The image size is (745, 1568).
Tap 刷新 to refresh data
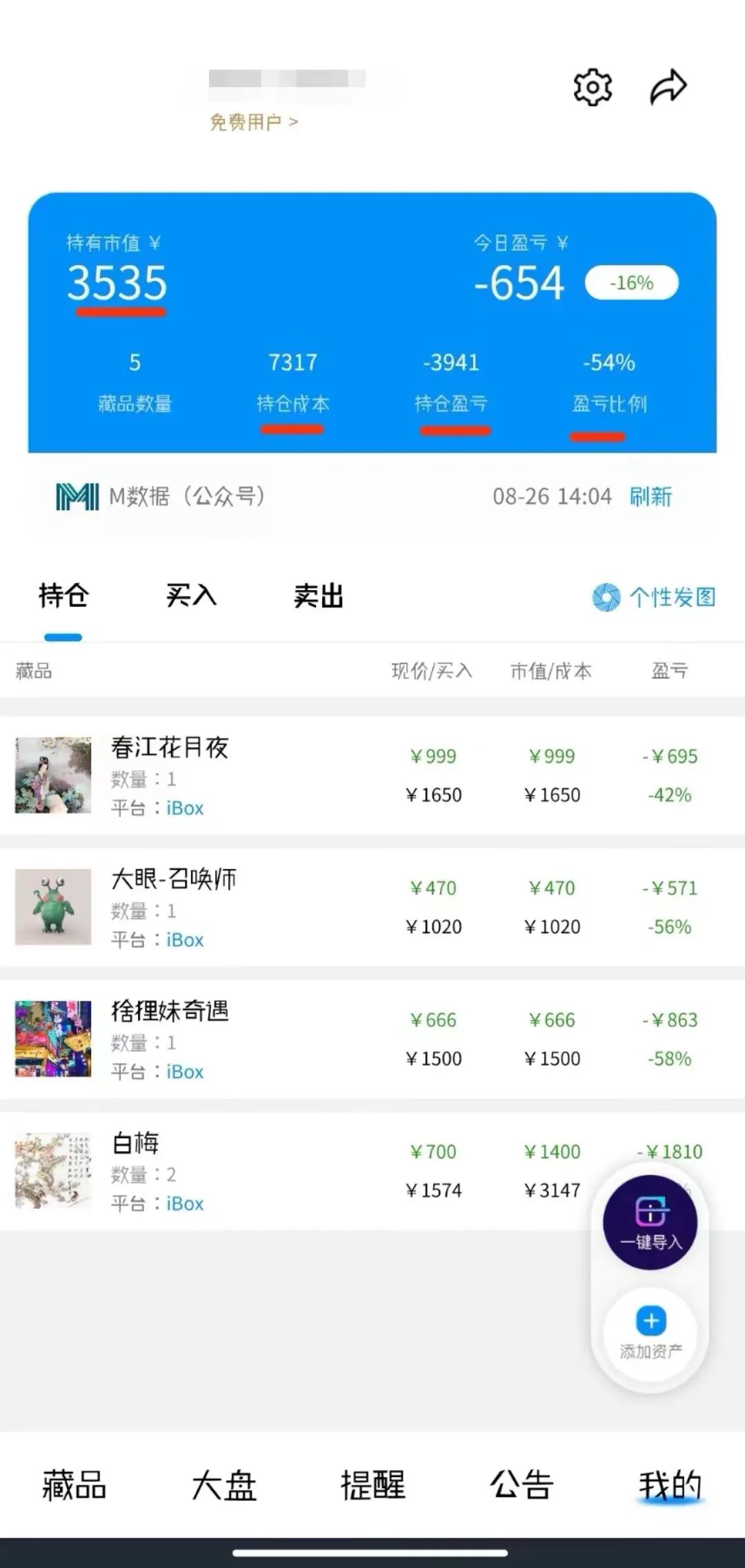pos(650,496)
